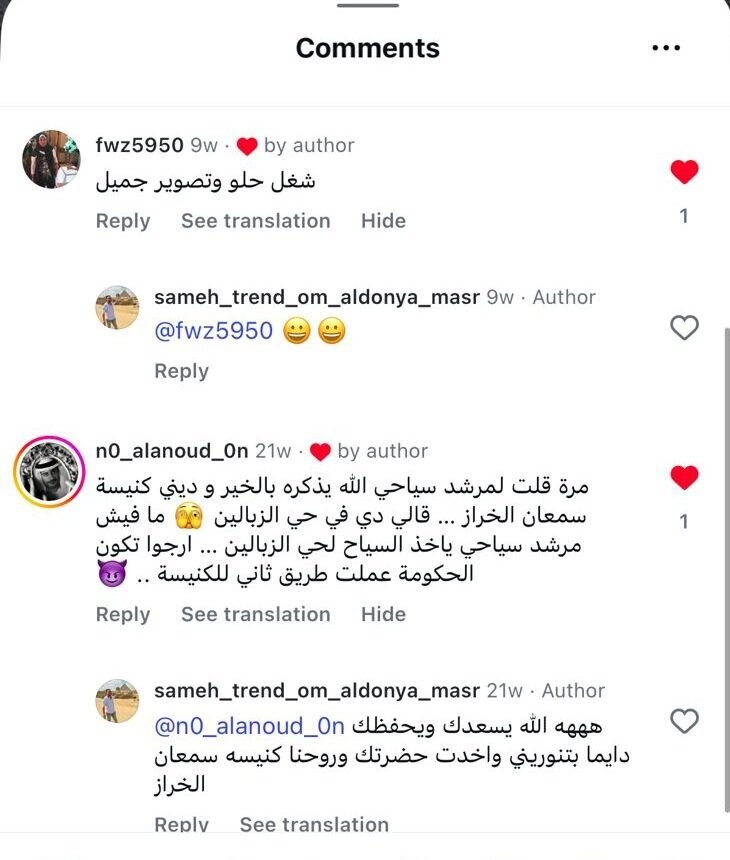The image size is (730, 860).
Task: See translation of fwz5950's comment
Action: (255, 221)
